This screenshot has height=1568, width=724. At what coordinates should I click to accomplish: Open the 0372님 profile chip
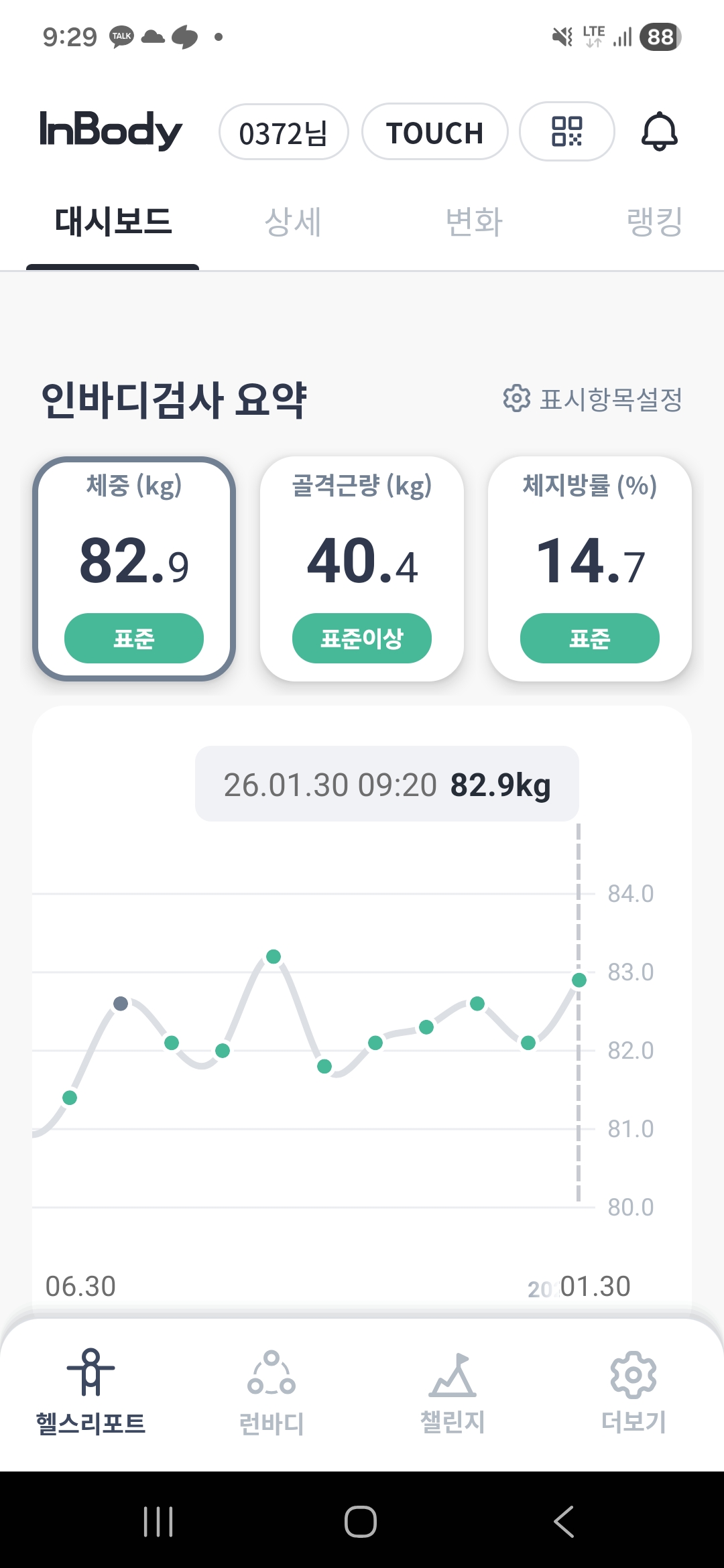pyautogui.click(x=284, y=132)
